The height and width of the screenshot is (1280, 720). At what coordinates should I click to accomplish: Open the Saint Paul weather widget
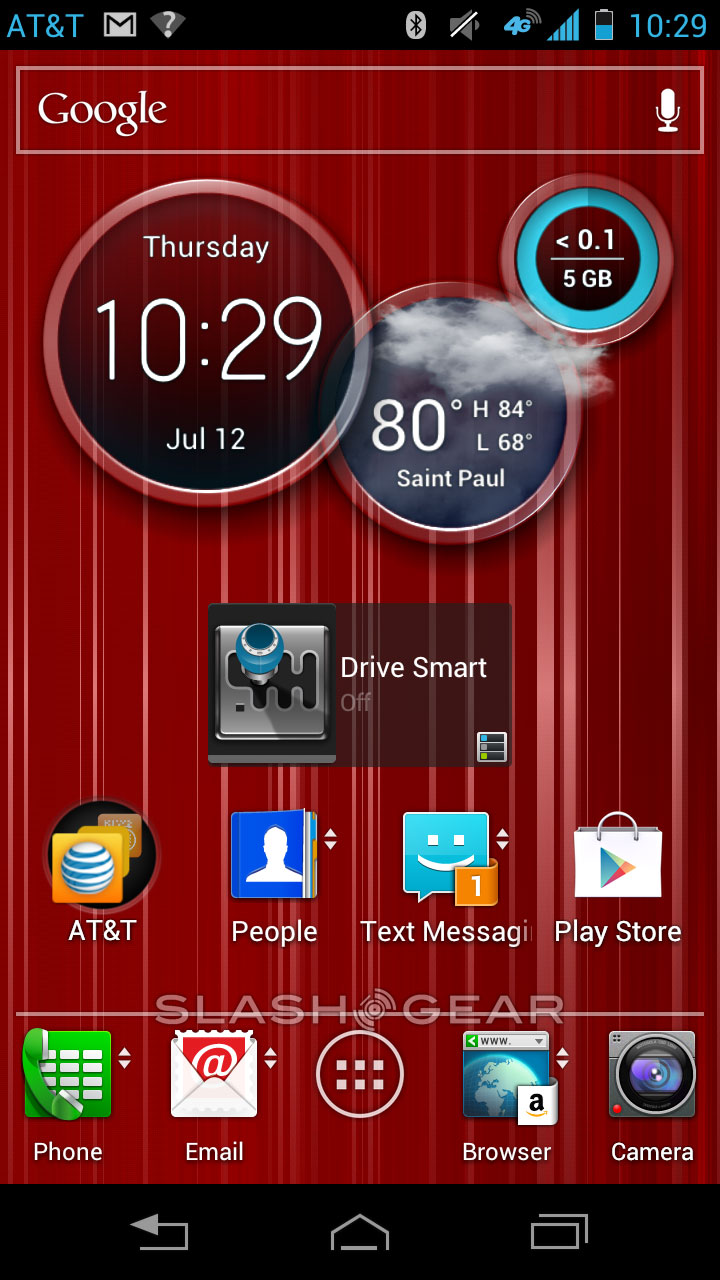point(450,420)
